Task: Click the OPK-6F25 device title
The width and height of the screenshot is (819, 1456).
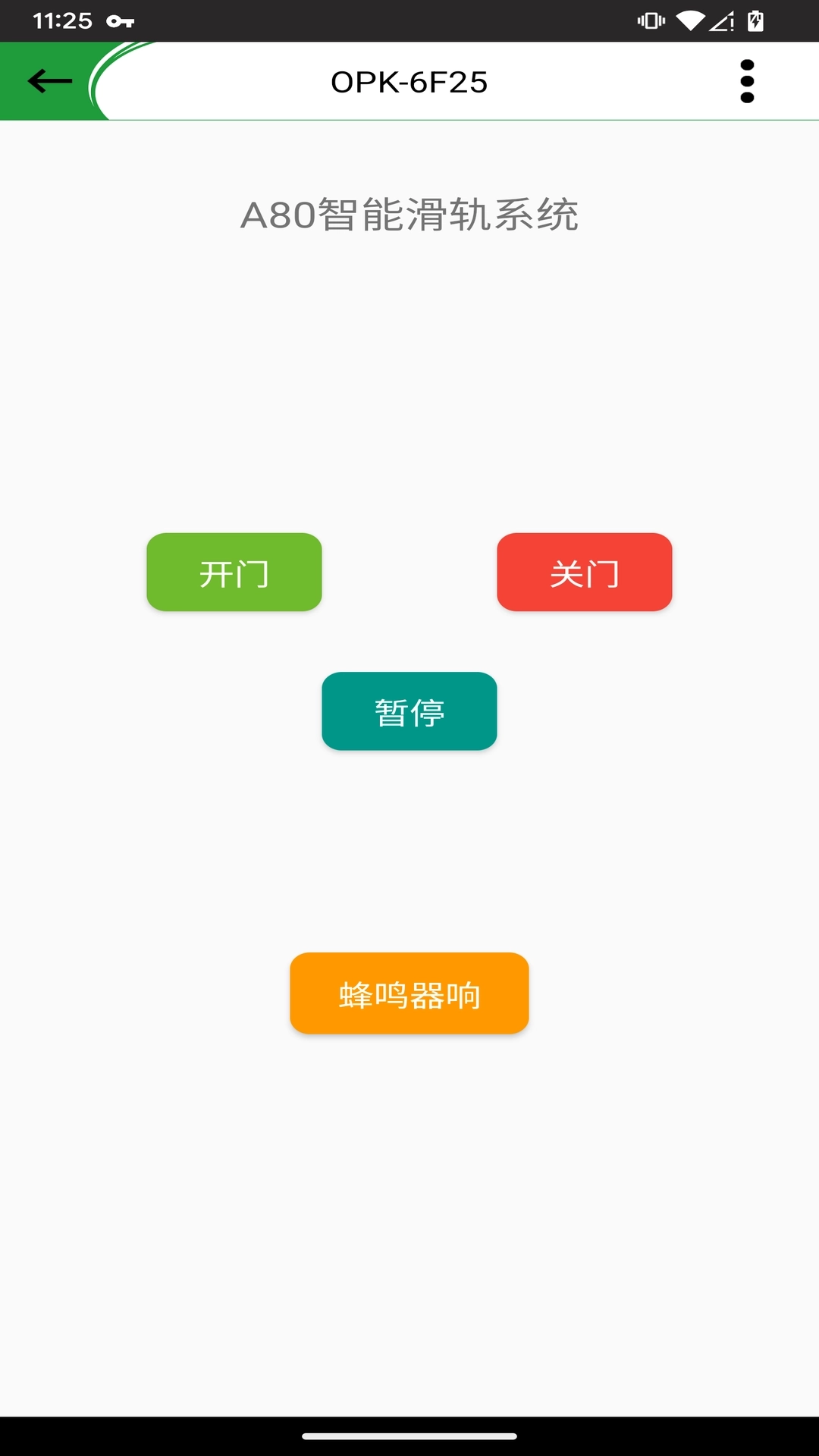Action: pos(409,82)
